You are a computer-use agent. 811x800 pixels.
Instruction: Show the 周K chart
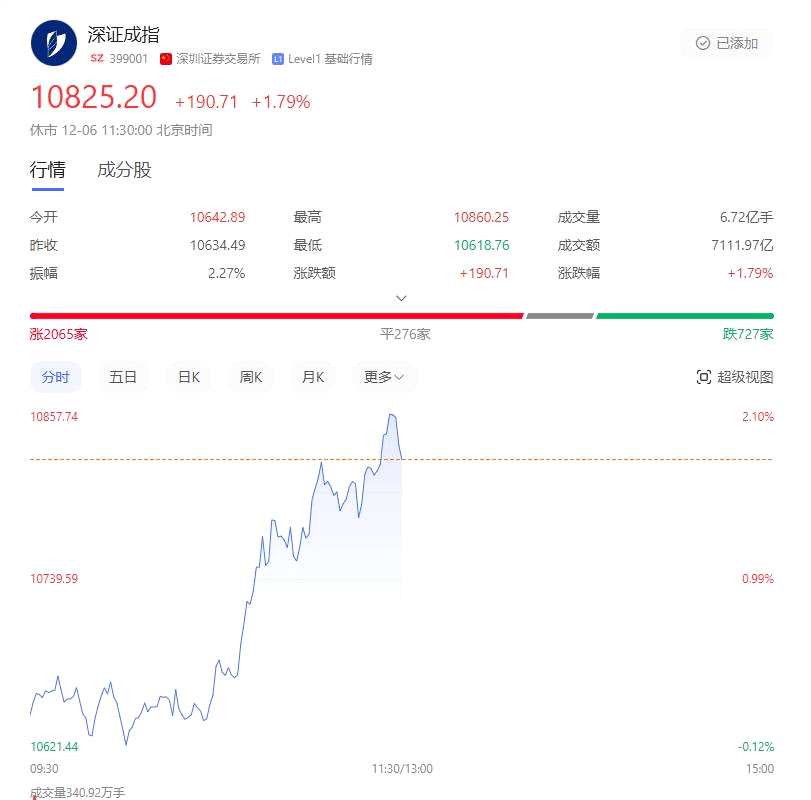(x=251, y=377)
